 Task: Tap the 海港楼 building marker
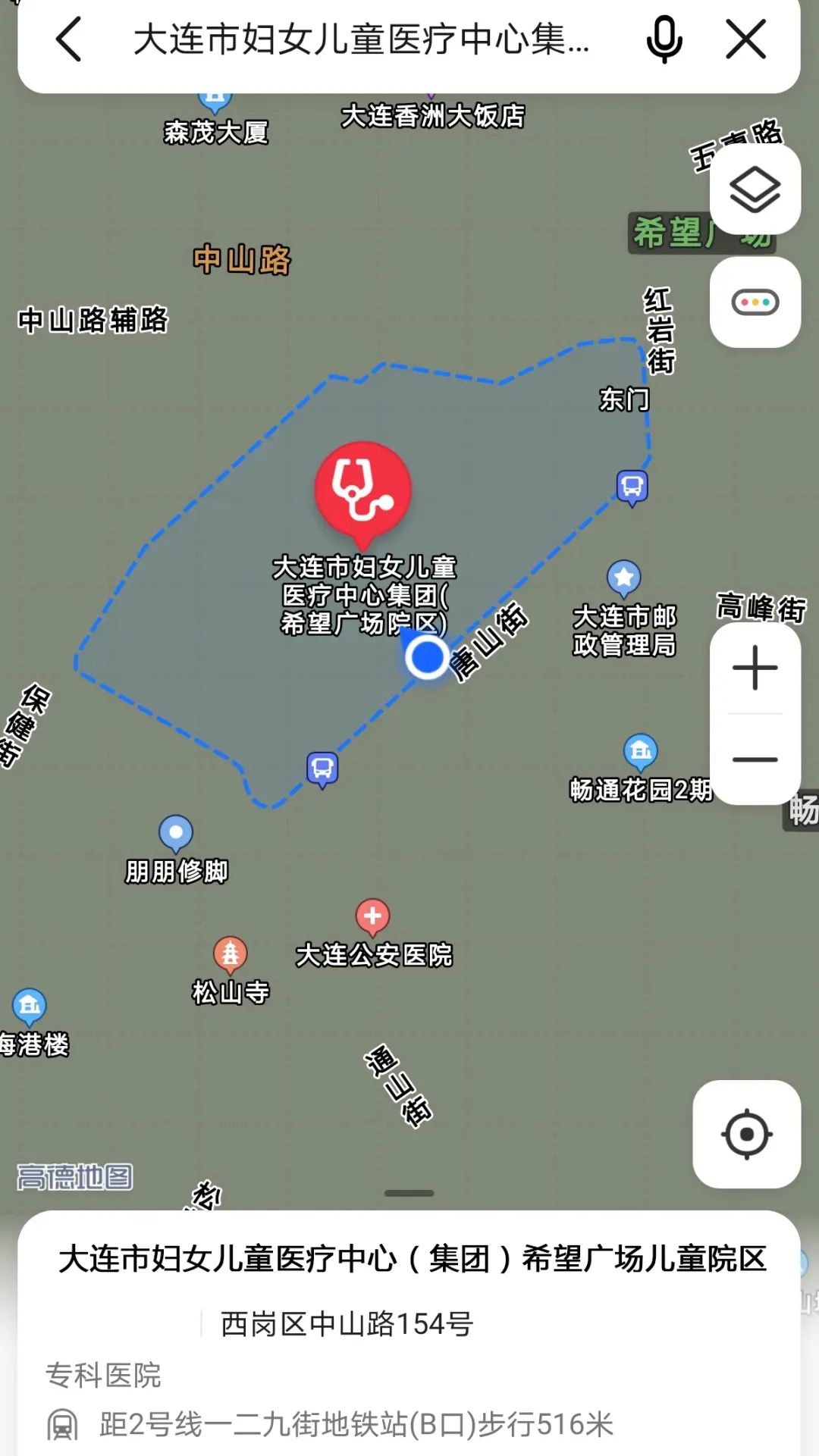[30, 1007]
